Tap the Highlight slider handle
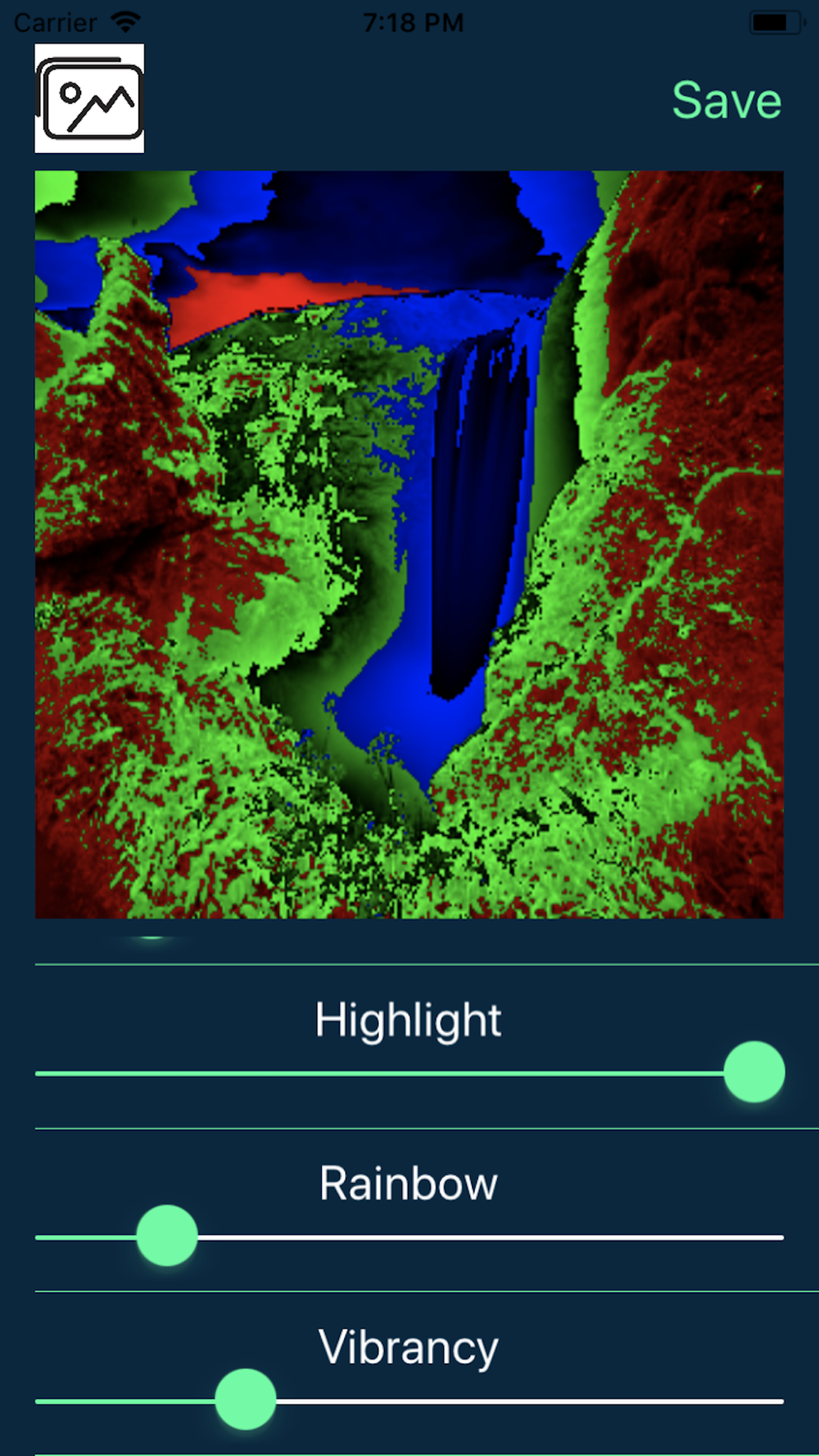819x1456 pixels. coord(754,1072)
